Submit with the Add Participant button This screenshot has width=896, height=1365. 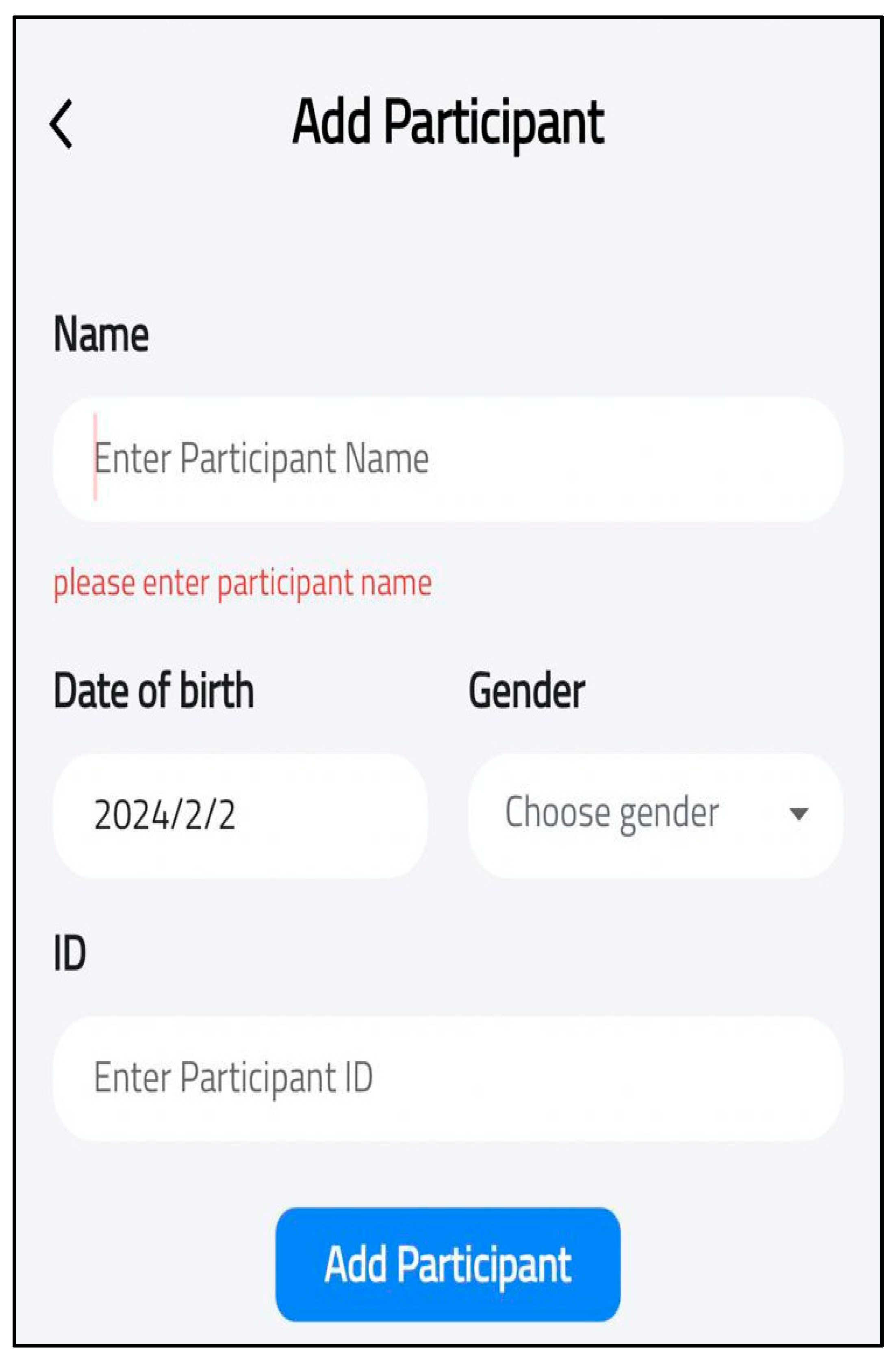(447, 1264)
